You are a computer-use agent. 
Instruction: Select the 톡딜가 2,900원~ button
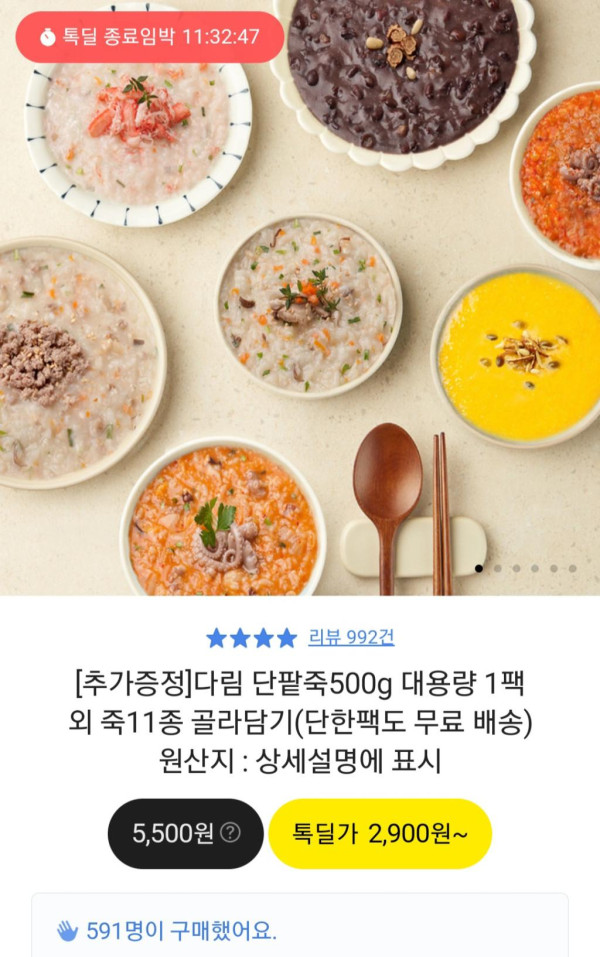[380, 833]
